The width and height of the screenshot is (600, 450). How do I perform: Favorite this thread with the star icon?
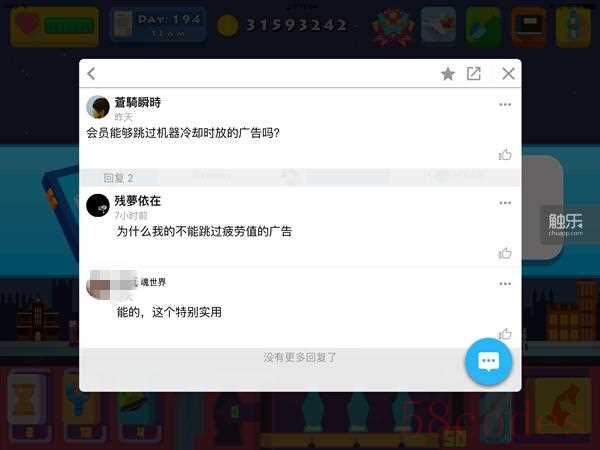448,74
